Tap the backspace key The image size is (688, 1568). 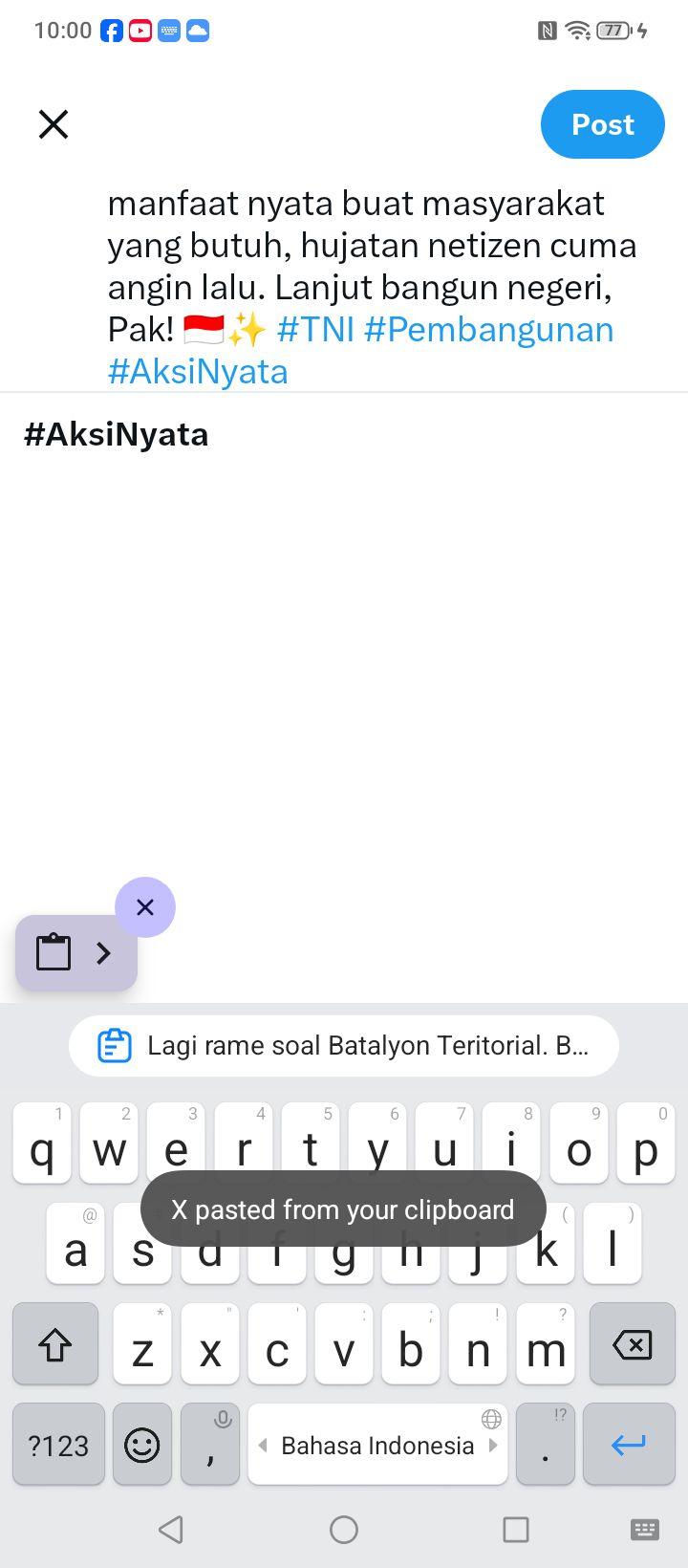click(632, 1344)
